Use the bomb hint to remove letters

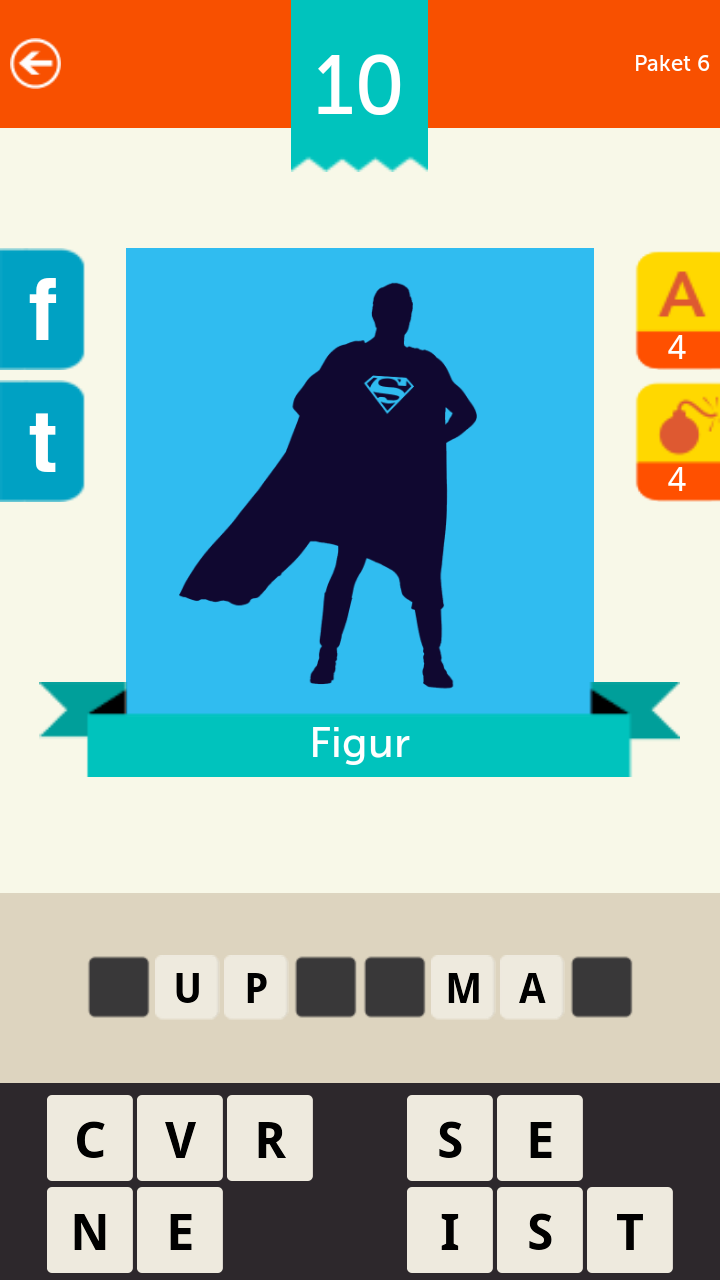point(678,441)
